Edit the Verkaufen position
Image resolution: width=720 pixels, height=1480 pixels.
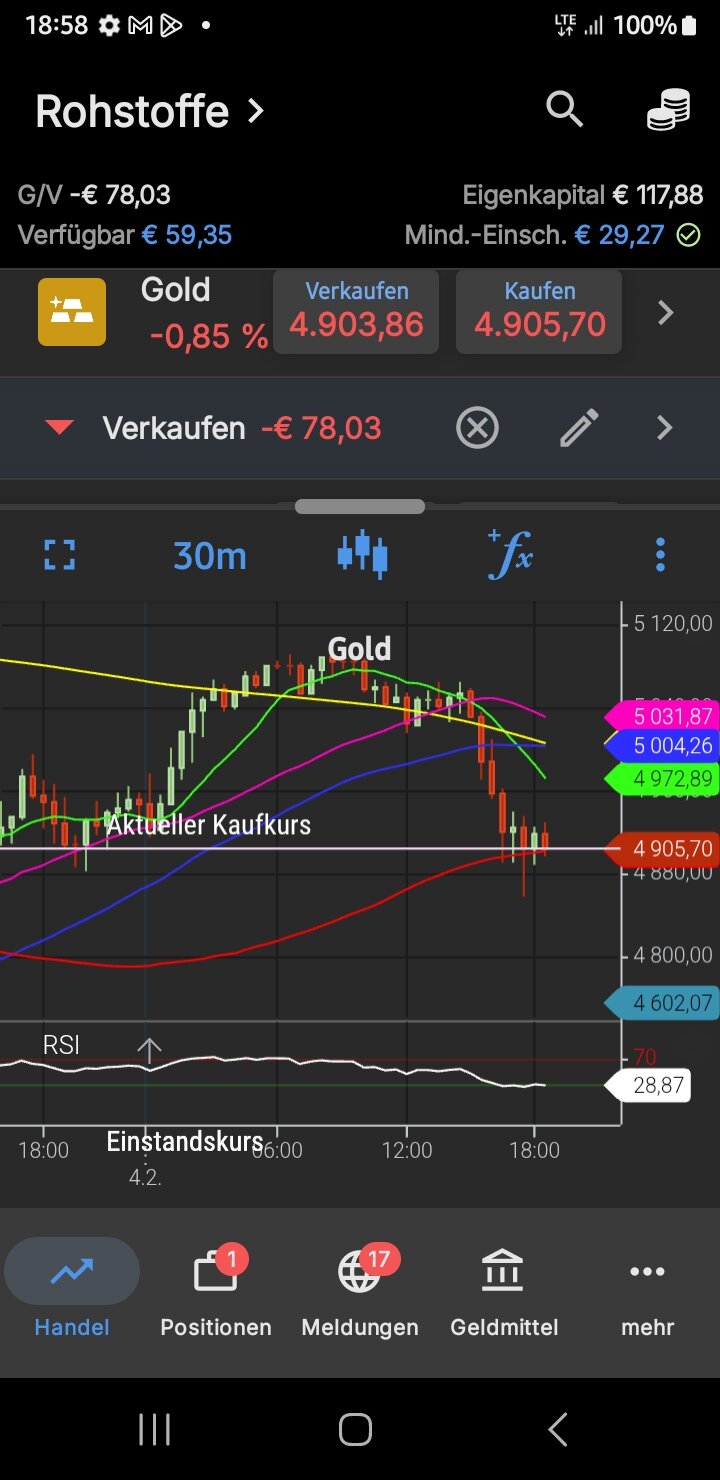coord(579,429)
